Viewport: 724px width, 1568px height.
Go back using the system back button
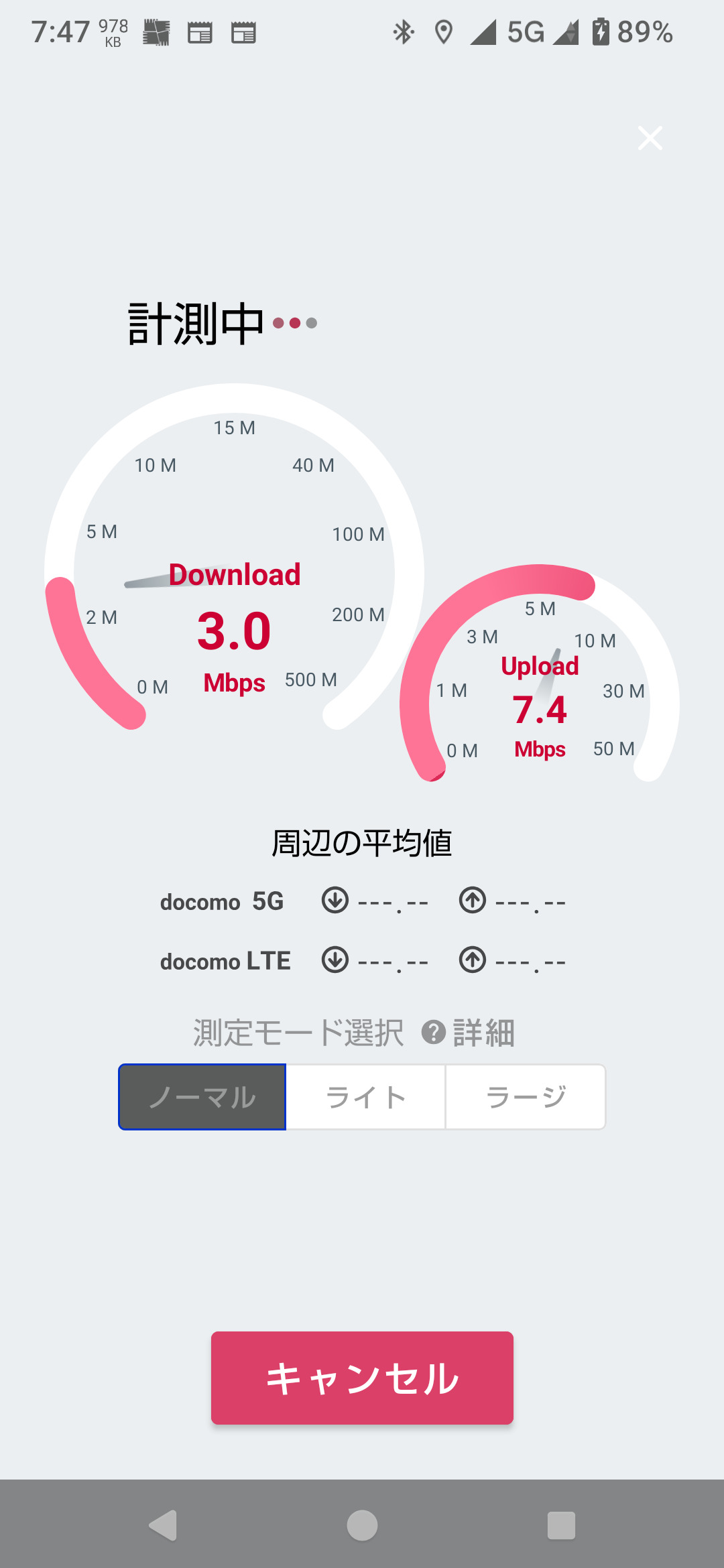(x=163, y=1526)
